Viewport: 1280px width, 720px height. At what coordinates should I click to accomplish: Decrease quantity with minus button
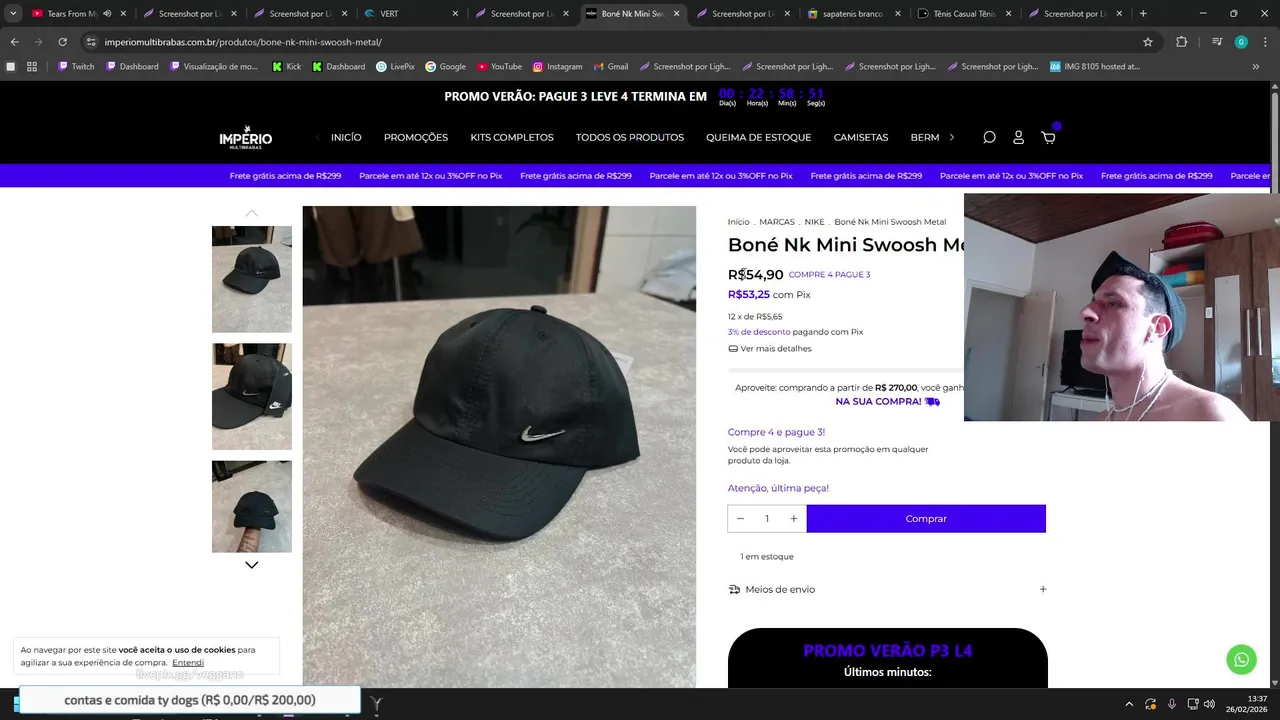click(740, 519)
